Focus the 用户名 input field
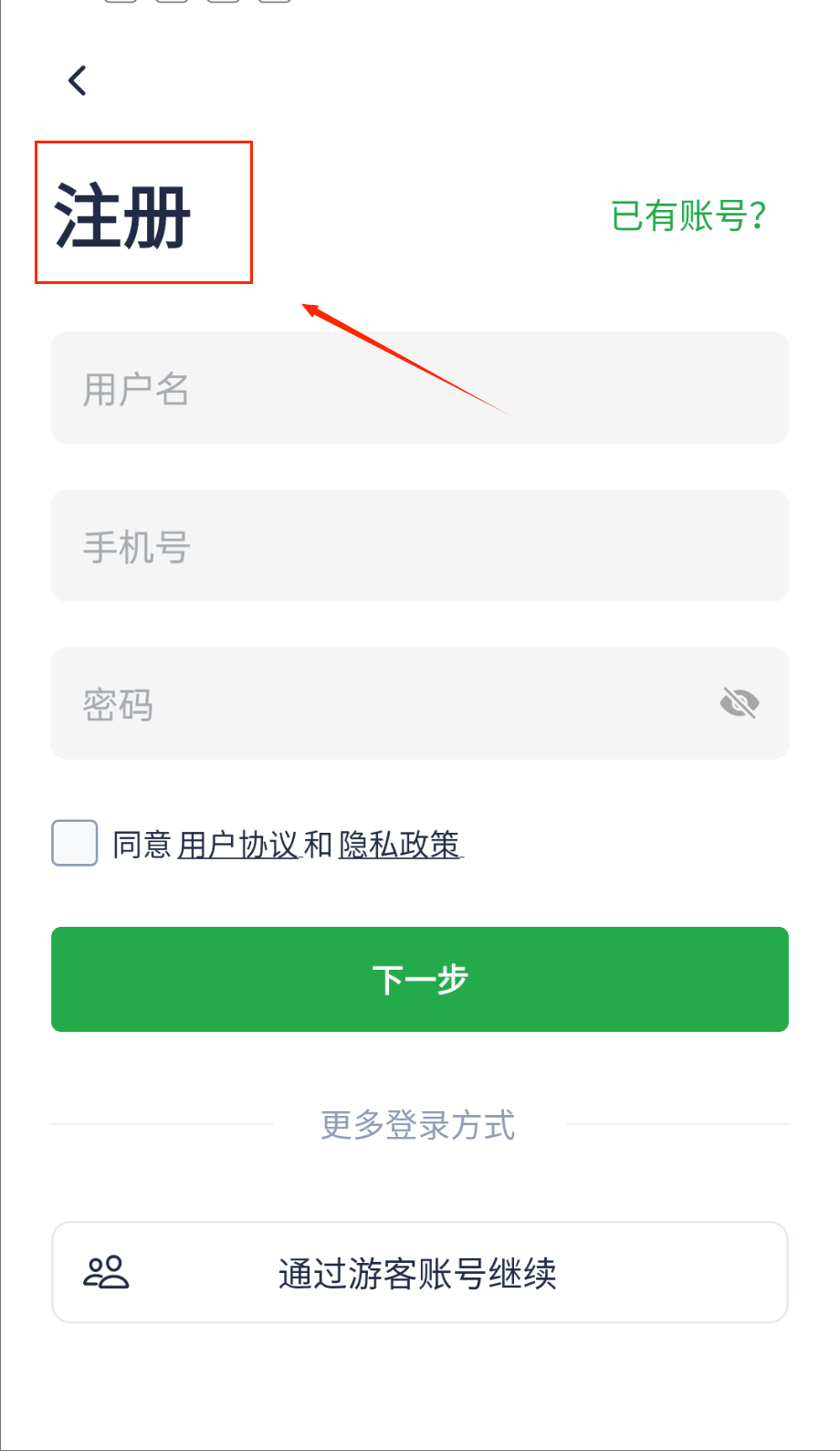Screen dimensions: 840x1451 coord(420,388)
